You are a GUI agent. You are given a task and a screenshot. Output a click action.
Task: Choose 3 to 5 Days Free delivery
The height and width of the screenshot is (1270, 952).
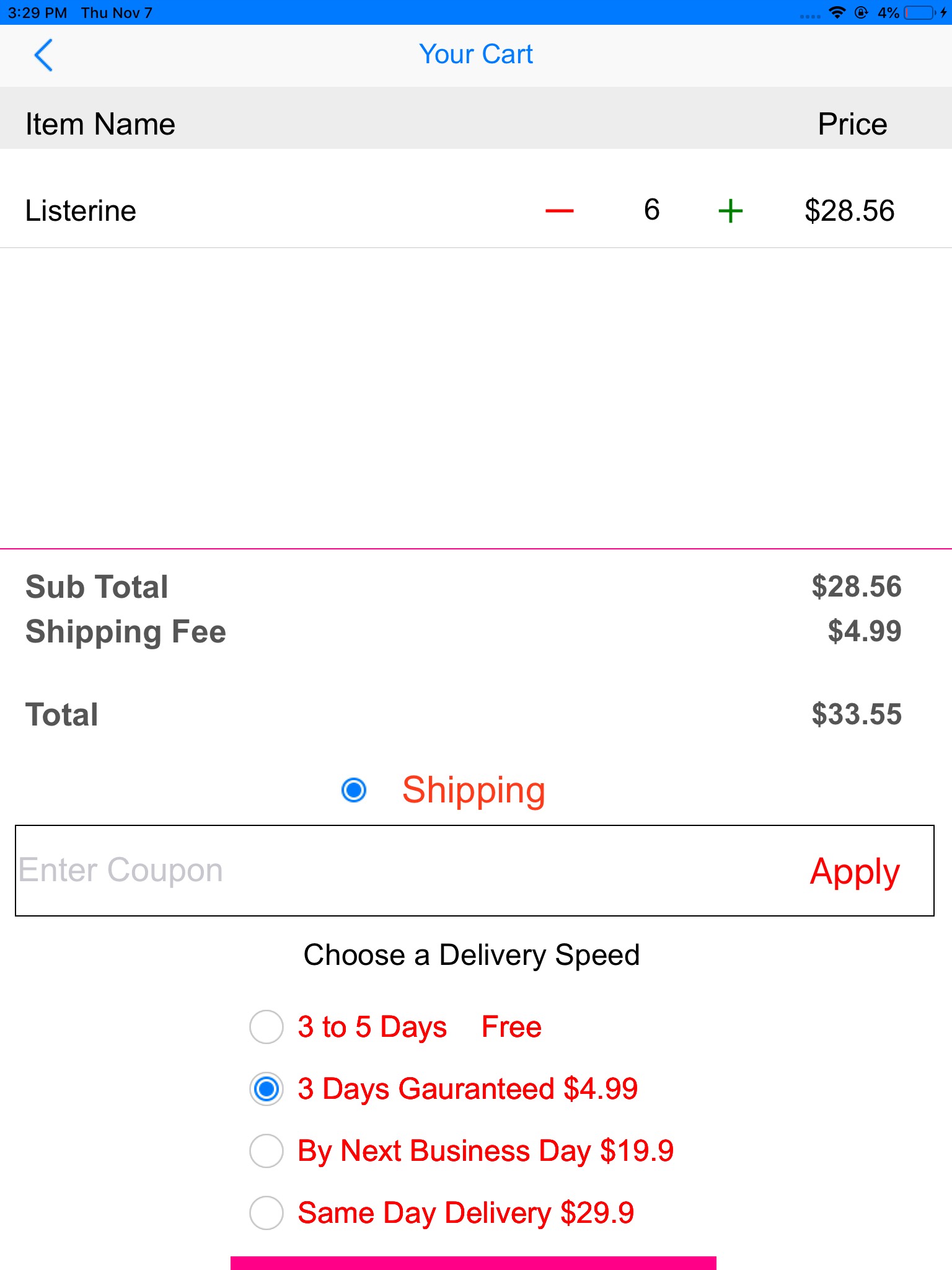(x=267, y=1027)
